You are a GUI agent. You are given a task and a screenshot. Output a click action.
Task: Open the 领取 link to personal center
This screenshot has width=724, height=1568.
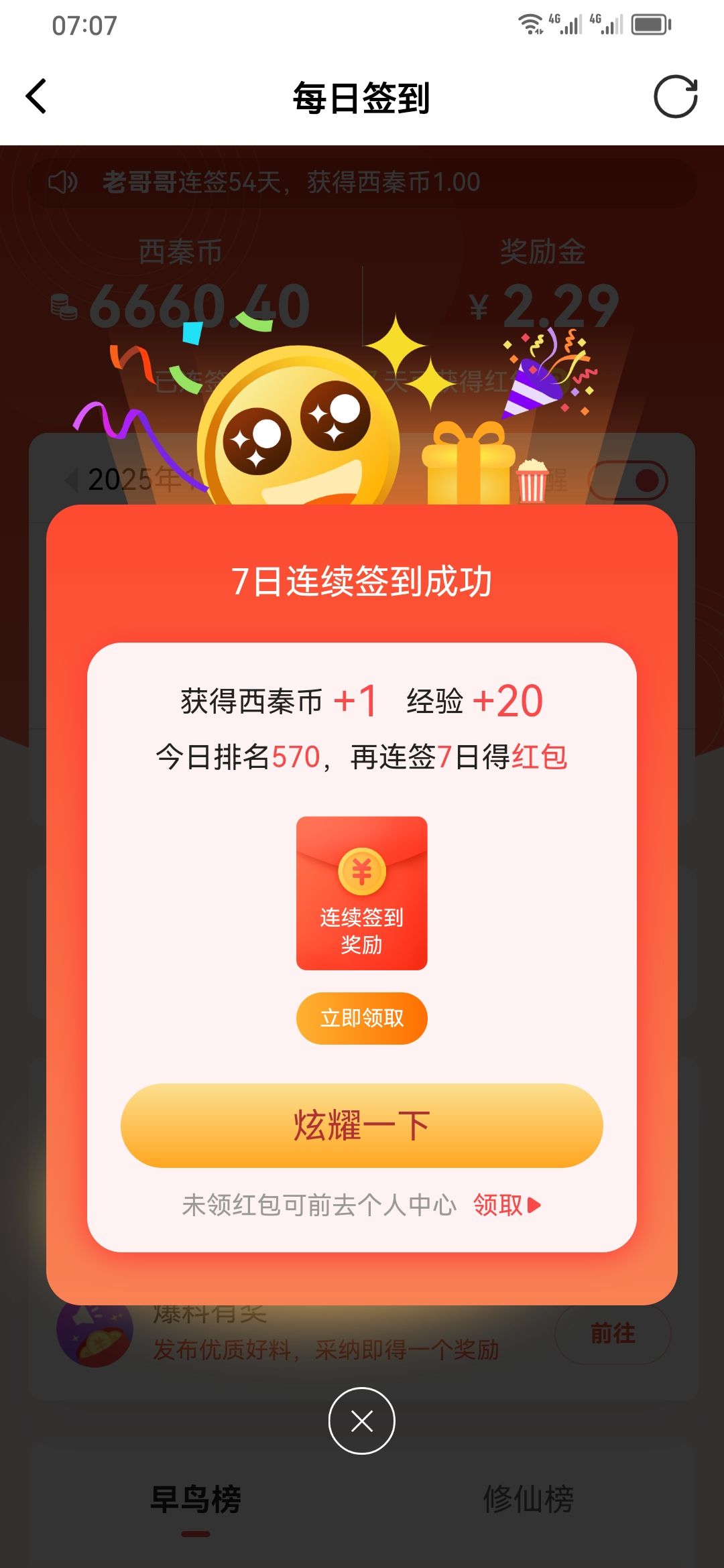coord(506,1205)
